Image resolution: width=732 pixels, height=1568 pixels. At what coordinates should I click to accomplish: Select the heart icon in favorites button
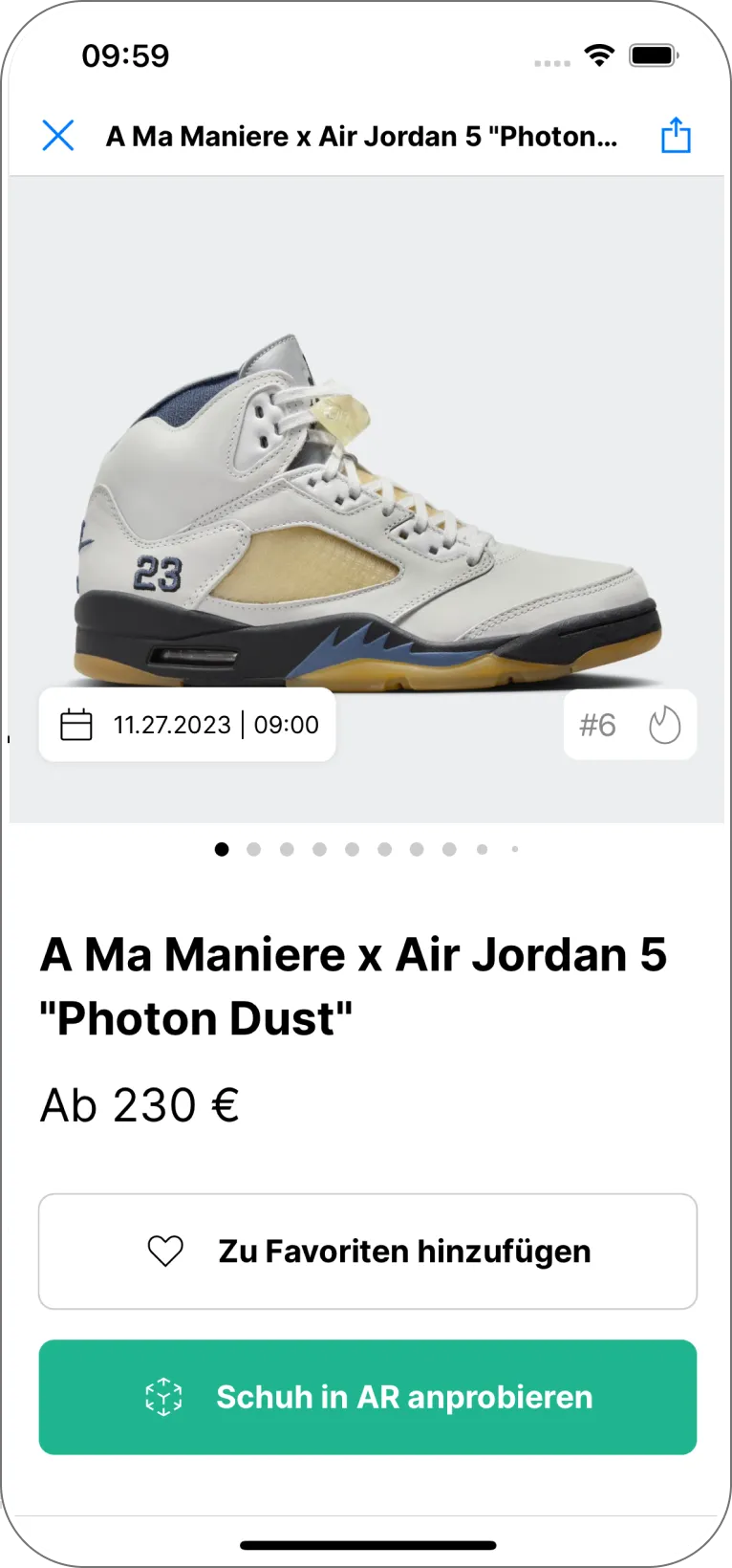[x=163, y=1251]
